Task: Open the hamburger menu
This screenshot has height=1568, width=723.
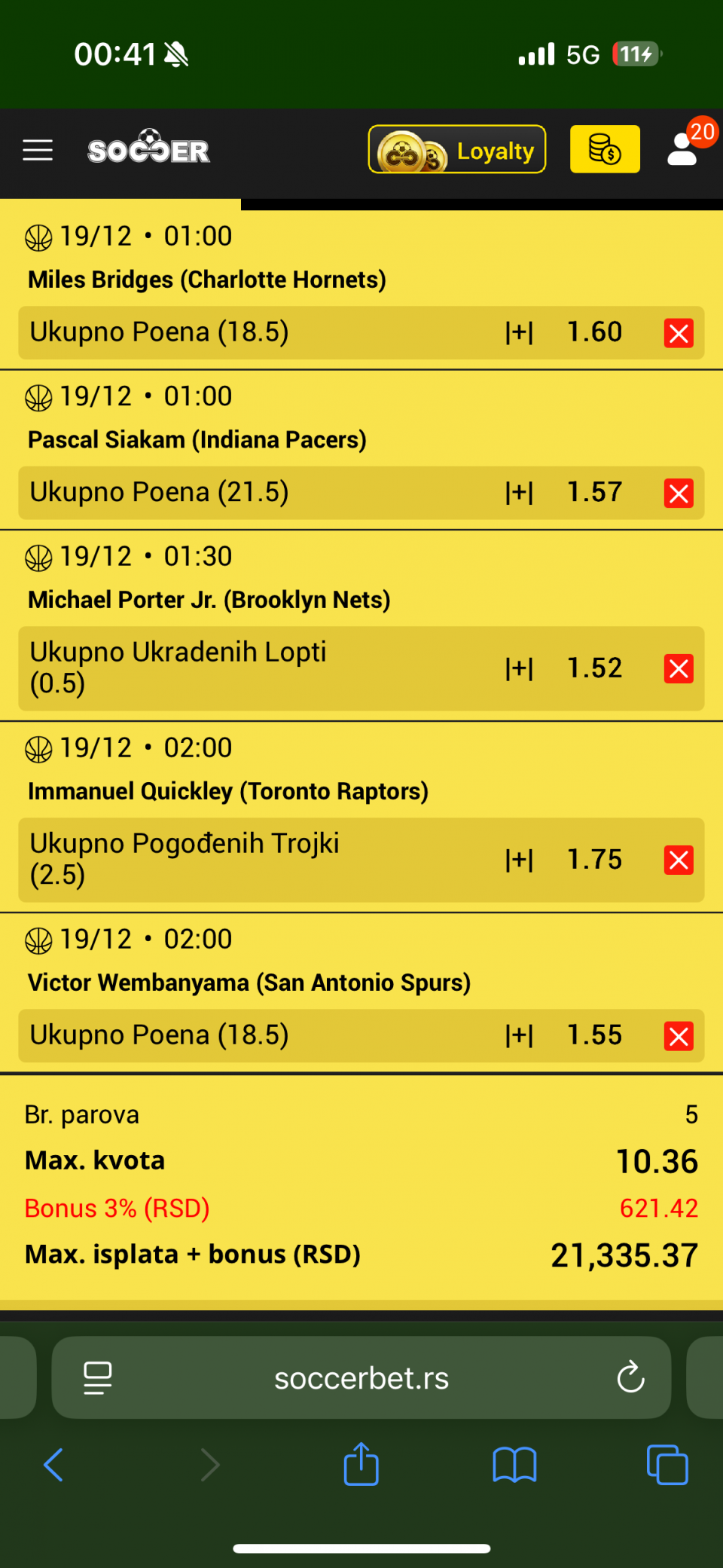Action: pyautogui.click(x=38, y=151)
